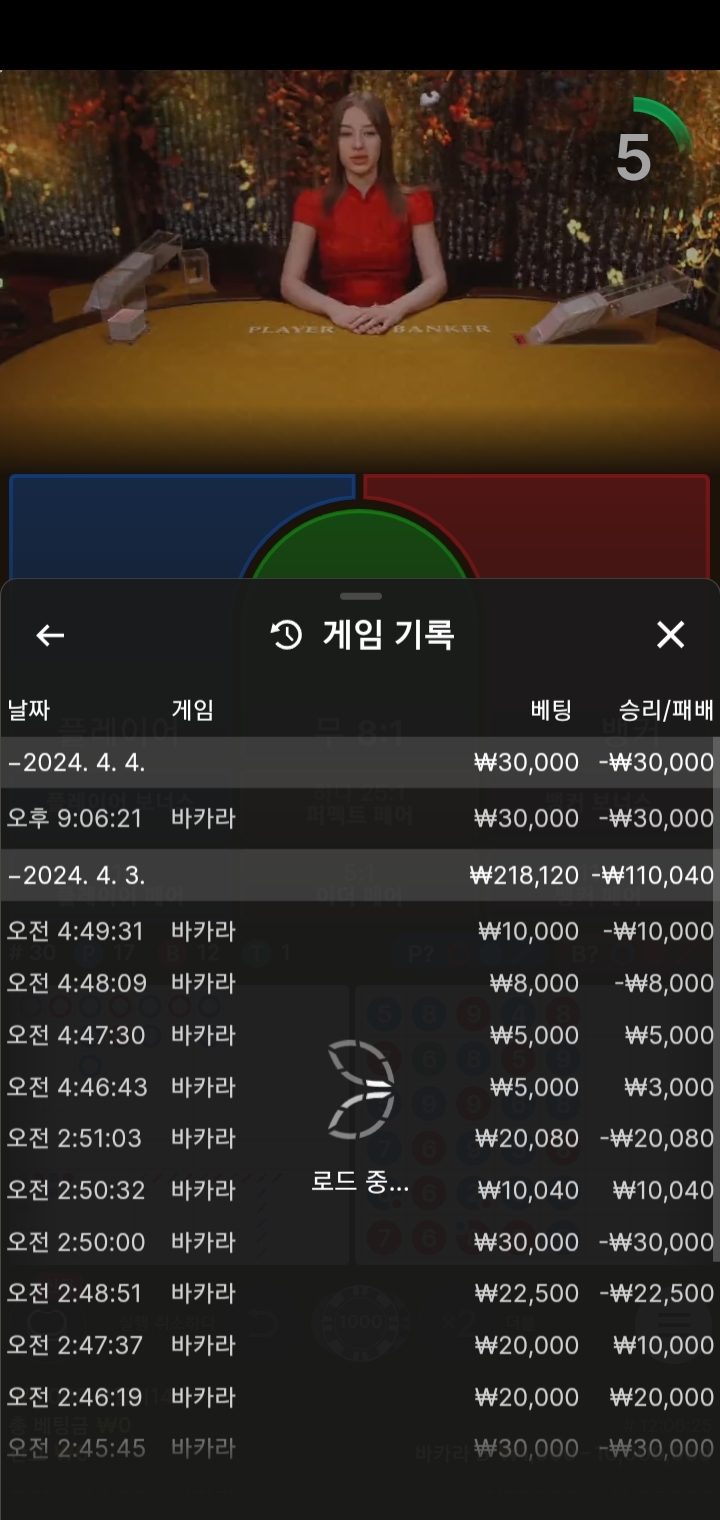720x1520 pixels.
Task: Go back with the arrow in game history
Action: (50, 635)
